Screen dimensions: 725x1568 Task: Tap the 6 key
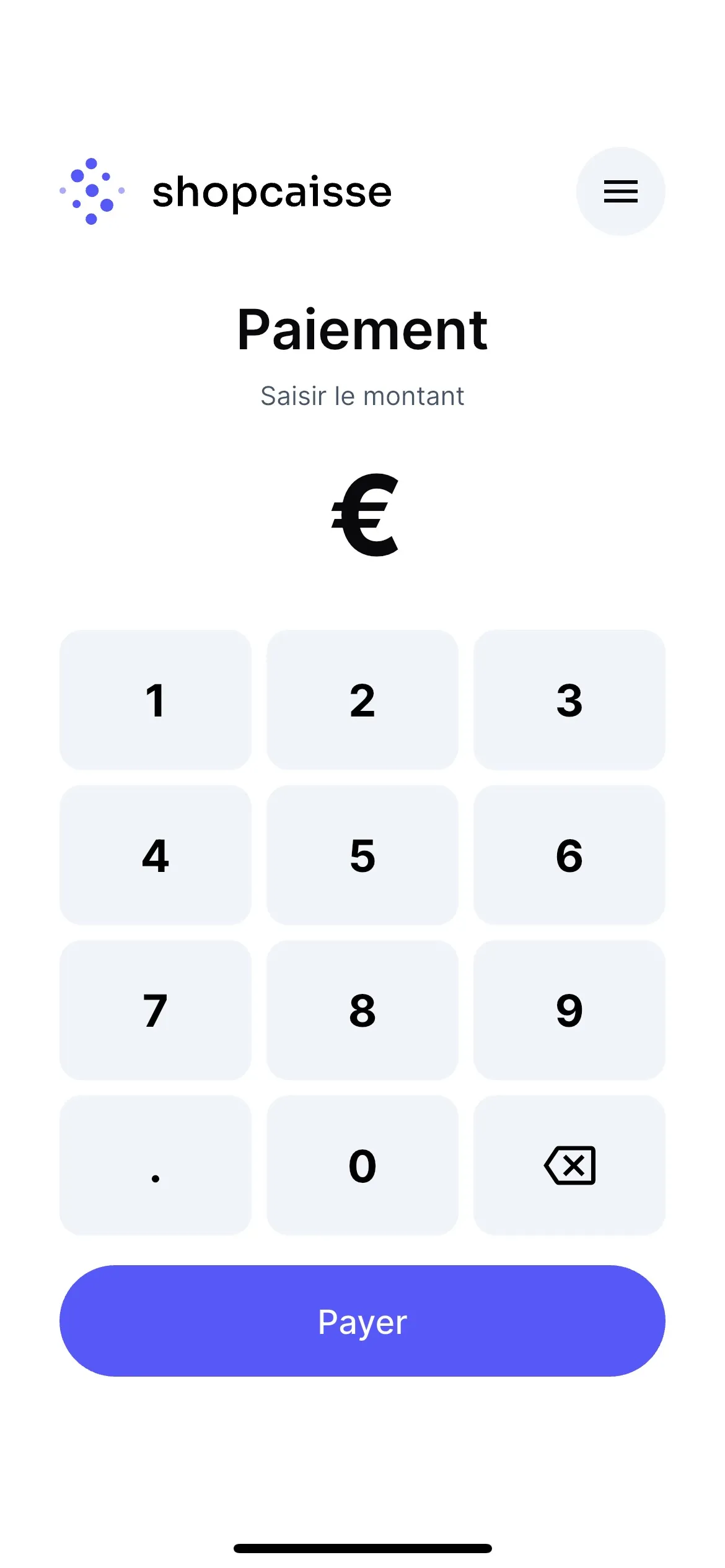[x=569, y=855]
